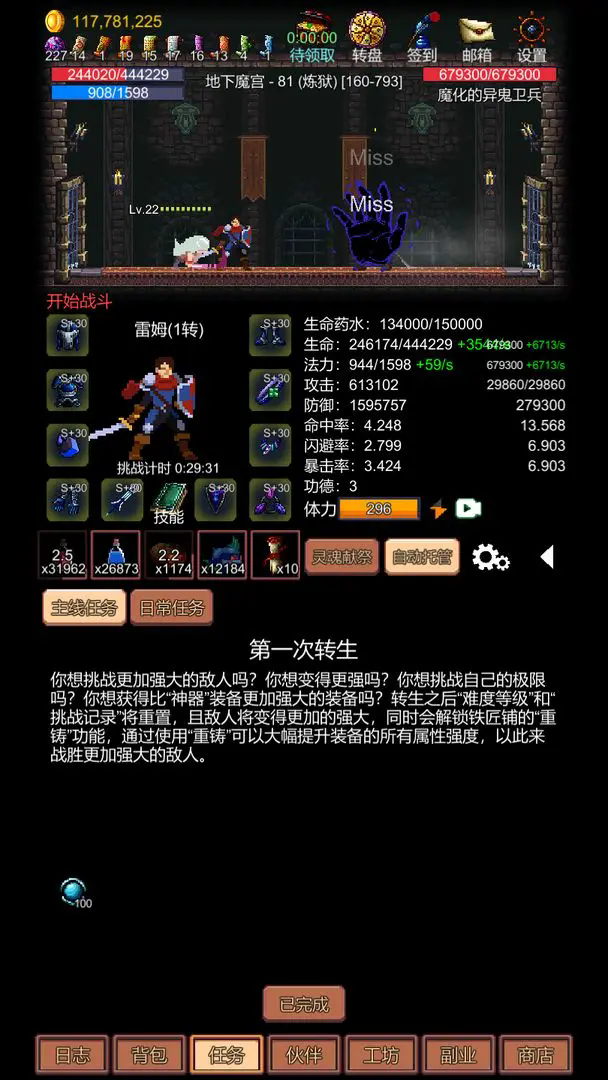608x1080 pixels.
Task: Open the 技能 skill book
Action: (169, 500)
